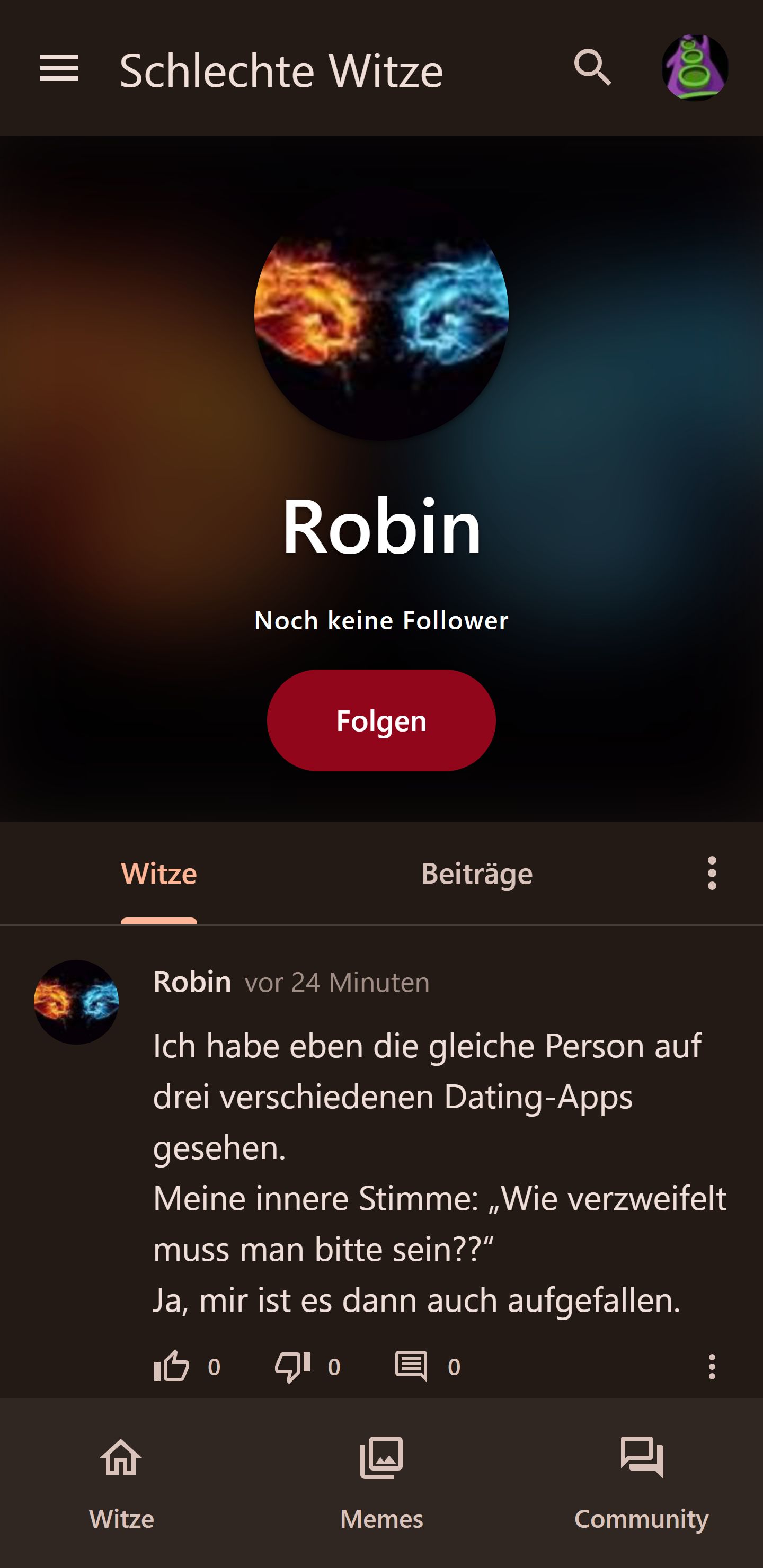This screenshot has height=1568, width=763.
Task: Open more options for Robin's joke
Action: (711, 1367)
